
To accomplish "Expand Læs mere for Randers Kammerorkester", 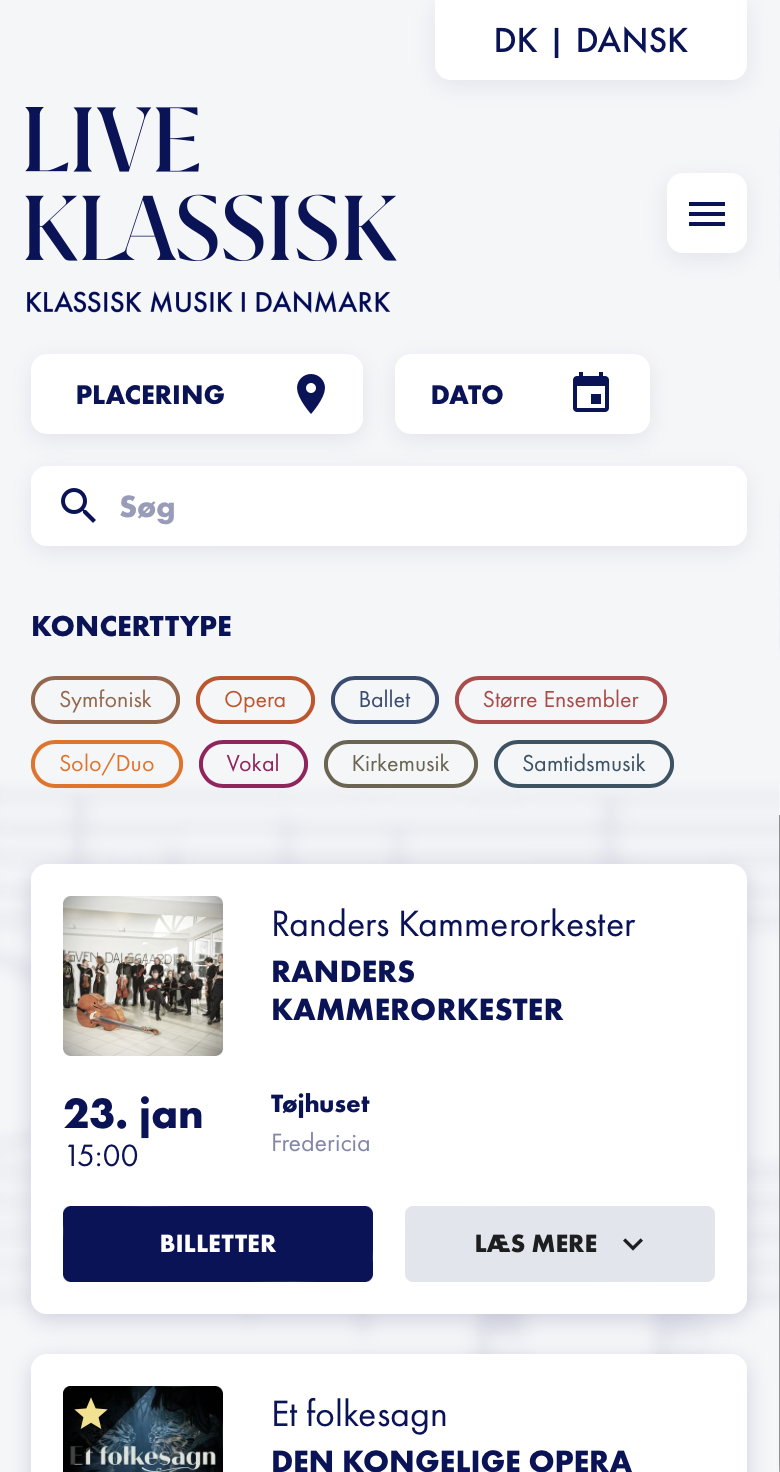I will point(559,1244).
